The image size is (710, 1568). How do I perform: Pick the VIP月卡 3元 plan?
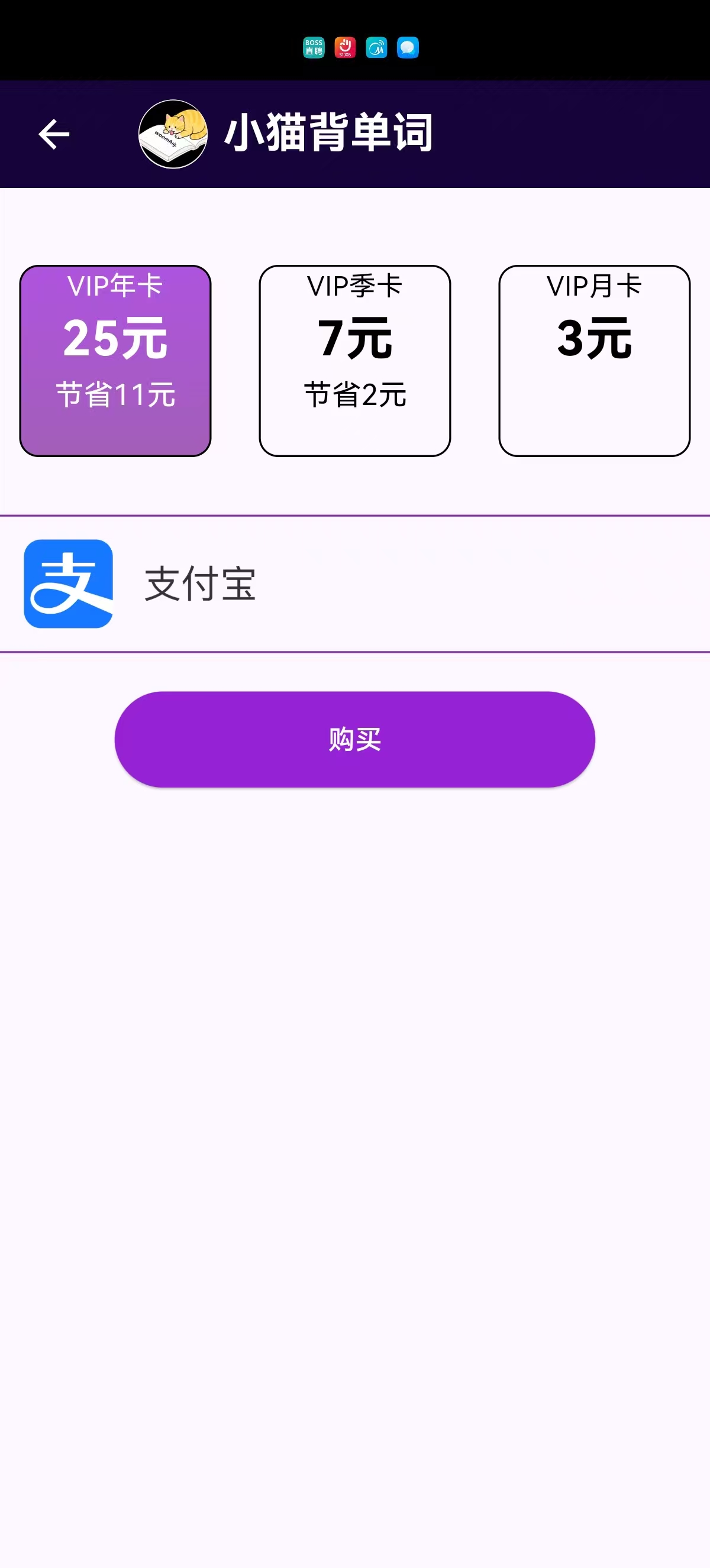click(x=594, y=360)
